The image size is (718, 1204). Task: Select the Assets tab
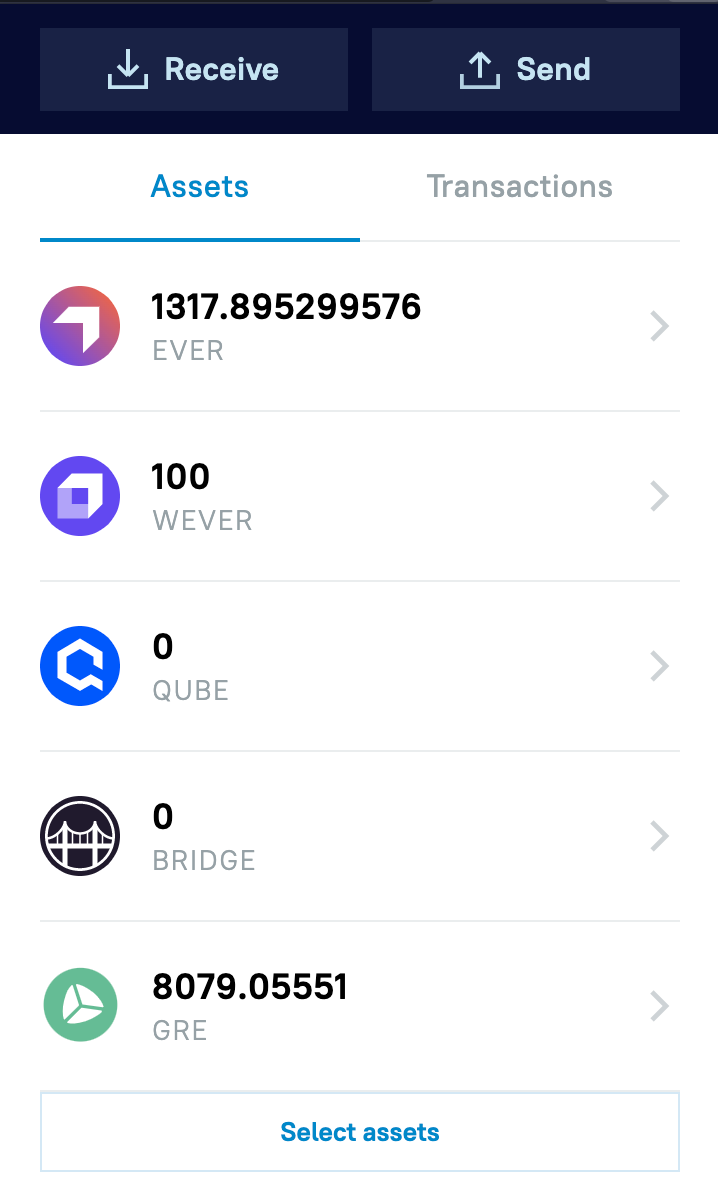tap(200, 187)
